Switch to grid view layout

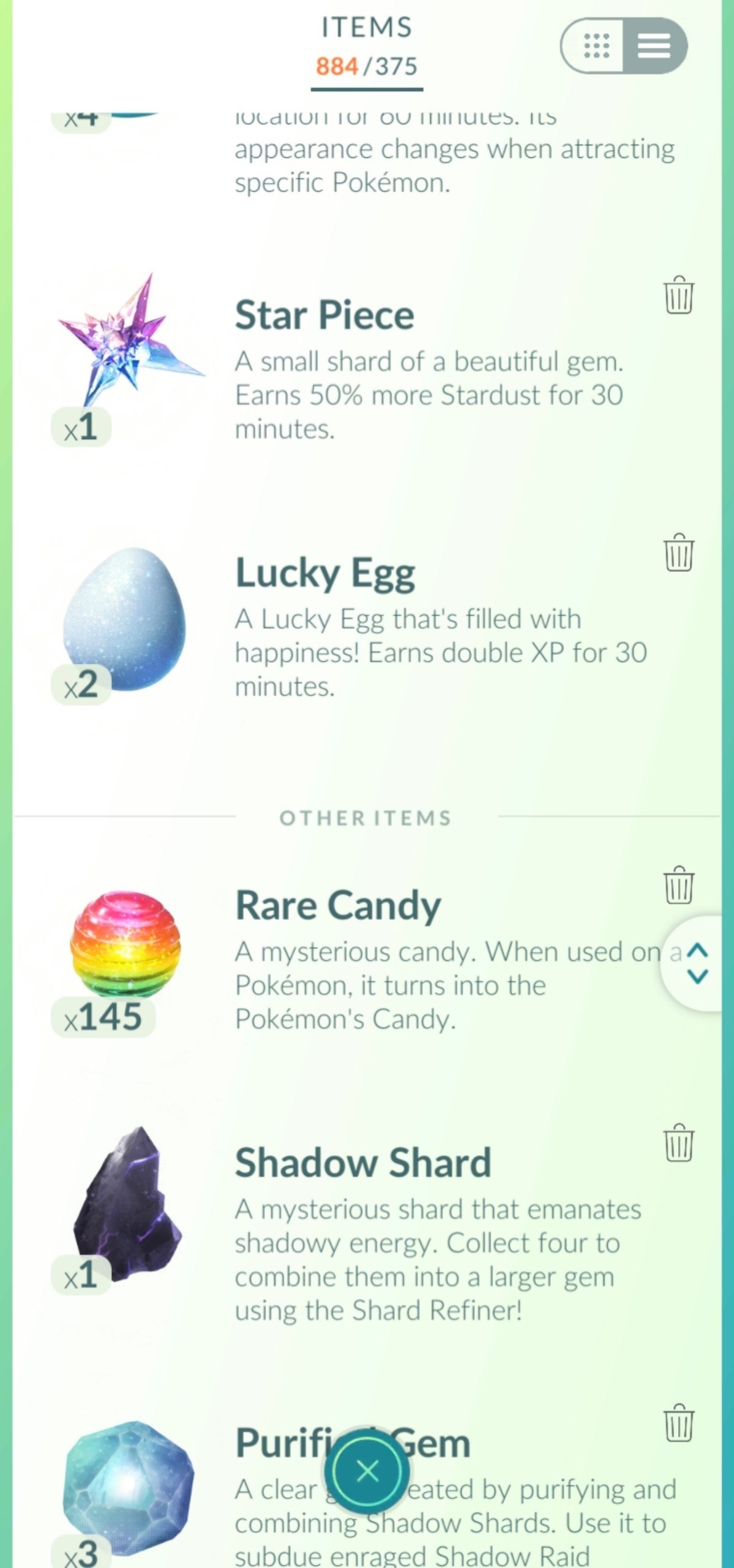click(x=594, y=46)
